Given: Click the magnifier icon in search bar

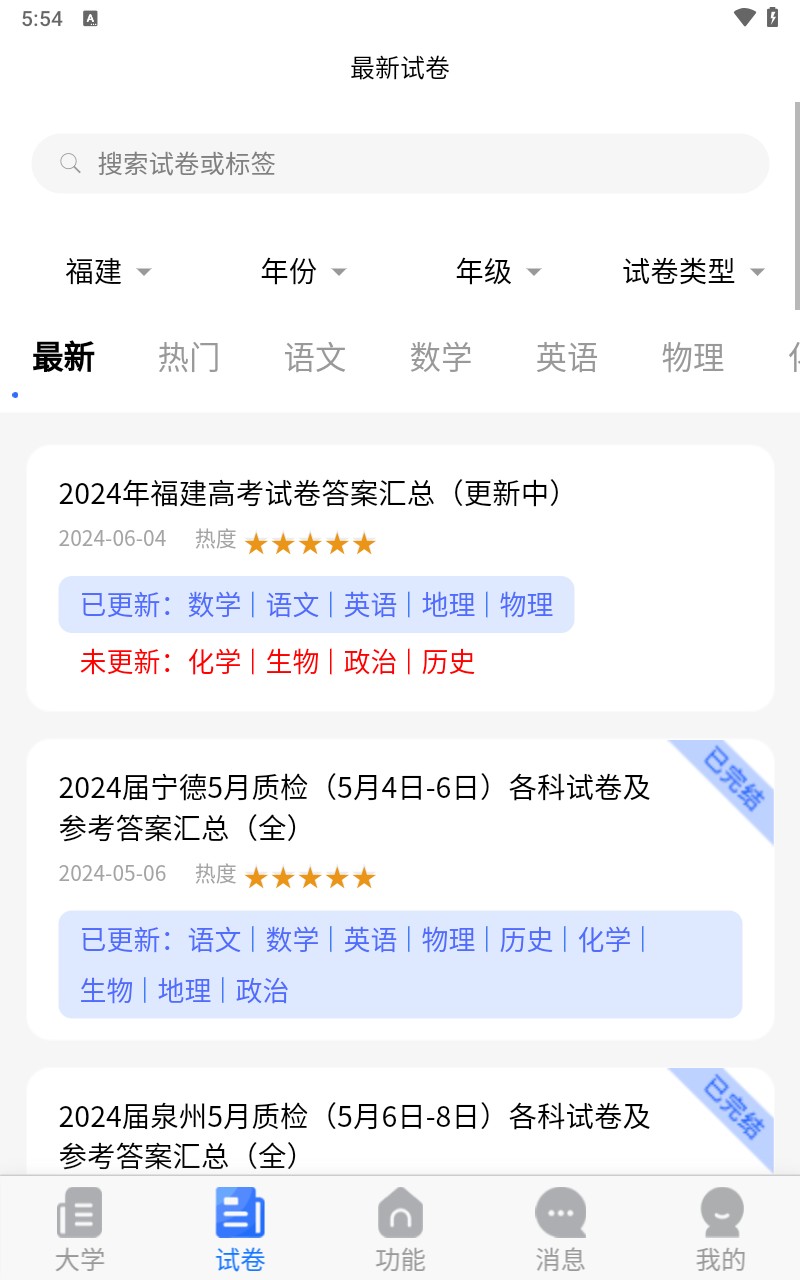Looking at the screenshot, I should (x=68, y=163).
